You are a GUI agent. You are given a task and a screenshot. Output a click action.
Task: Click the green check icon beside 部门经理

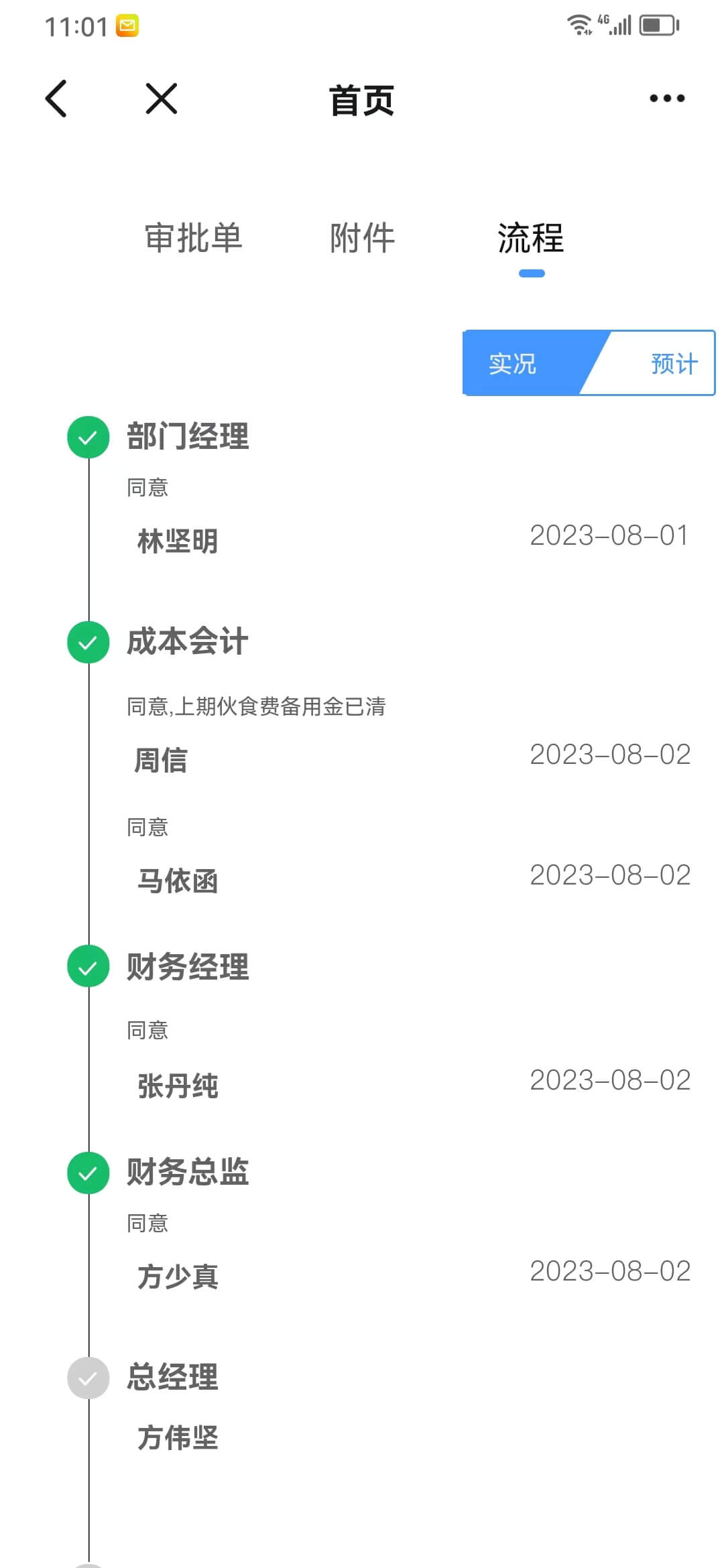pos(88,439)
